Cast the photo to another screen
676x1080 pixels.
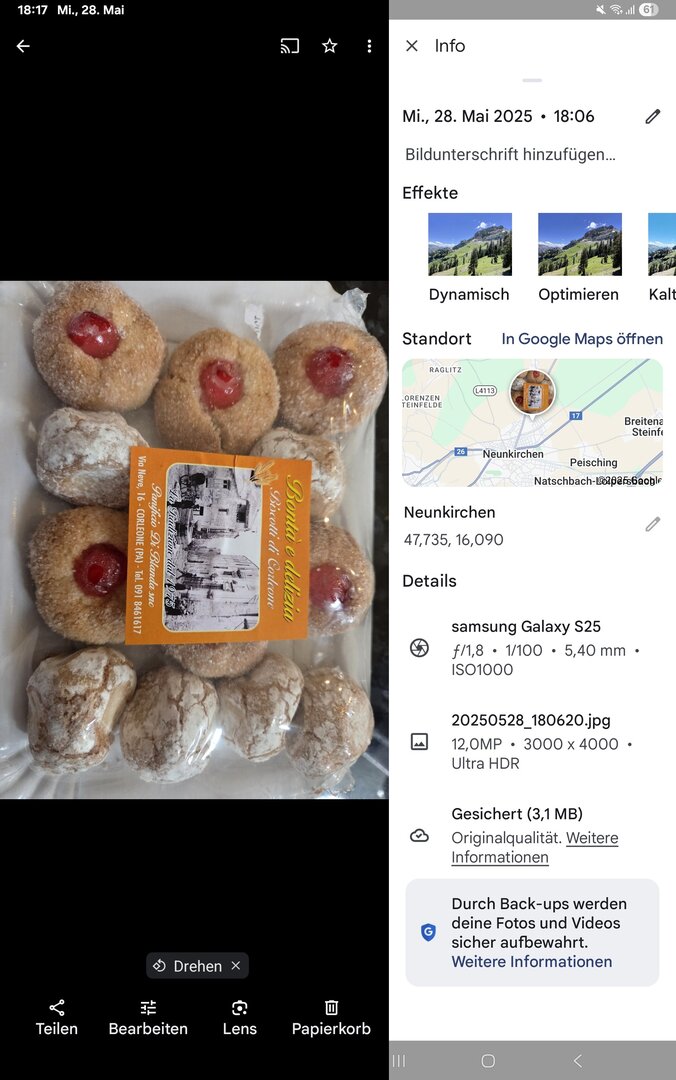tap(290, 46)
